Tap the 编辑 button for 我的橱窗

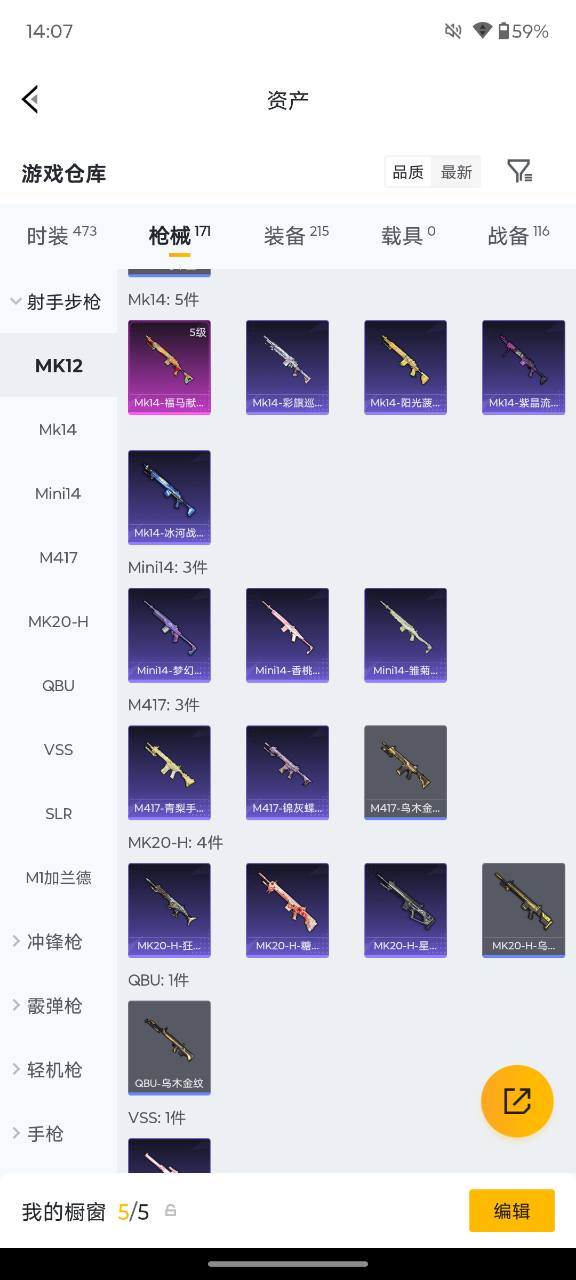click(512, 1210)
